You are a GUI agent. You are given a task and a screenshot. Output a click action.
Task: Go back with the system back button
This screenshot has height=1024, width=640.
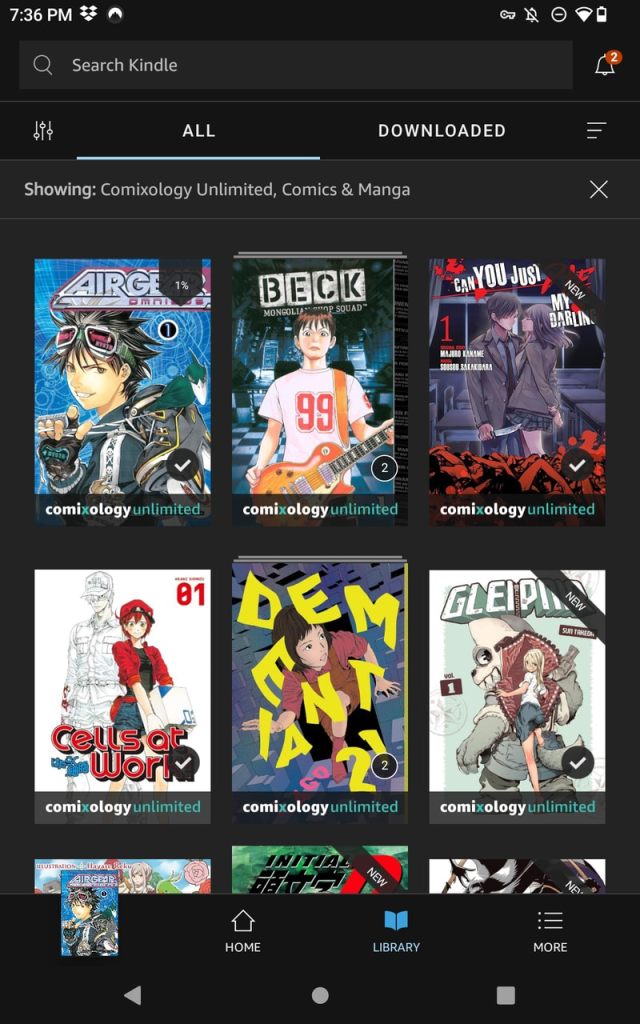coord(132,995)
